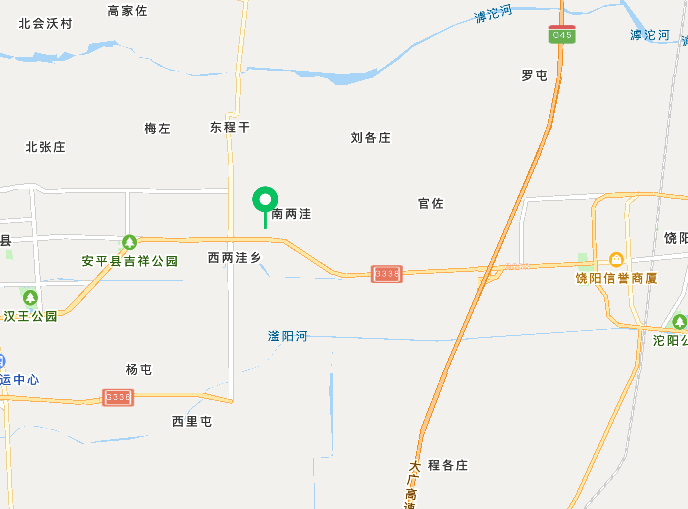Select the 安平县吉祥公园 park marker
This screenshot has width=688, height=509.
click(x=129, y=242)
